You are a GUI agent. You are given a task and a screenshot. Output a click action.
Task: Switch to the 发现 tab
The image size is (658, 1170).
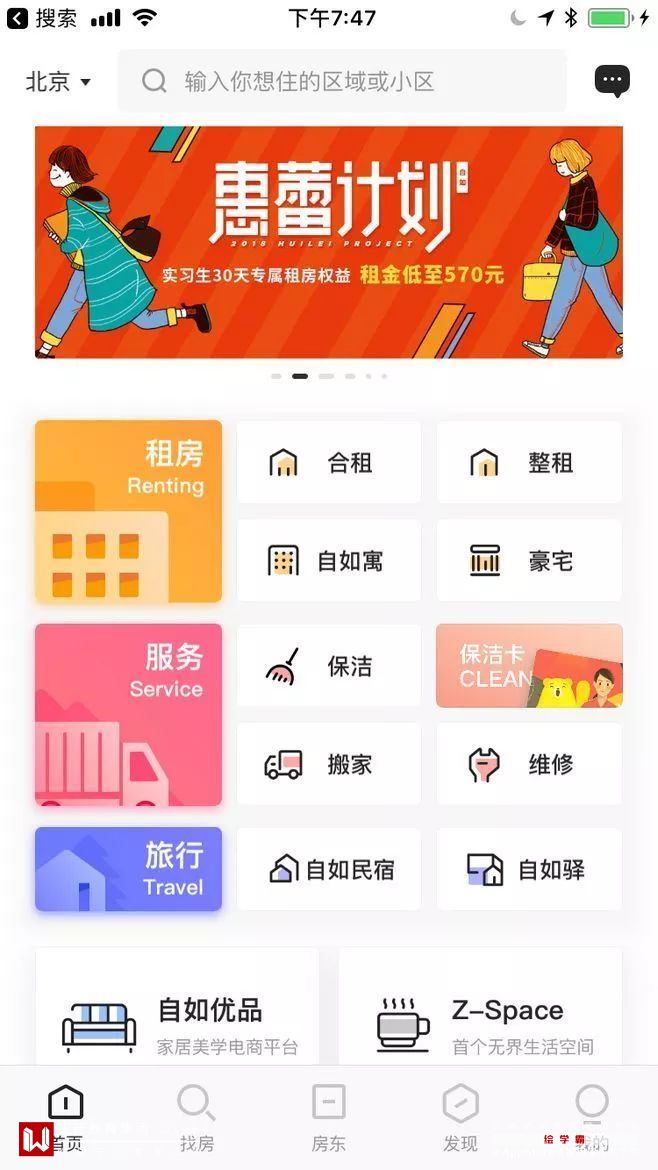click(460, 1118)
